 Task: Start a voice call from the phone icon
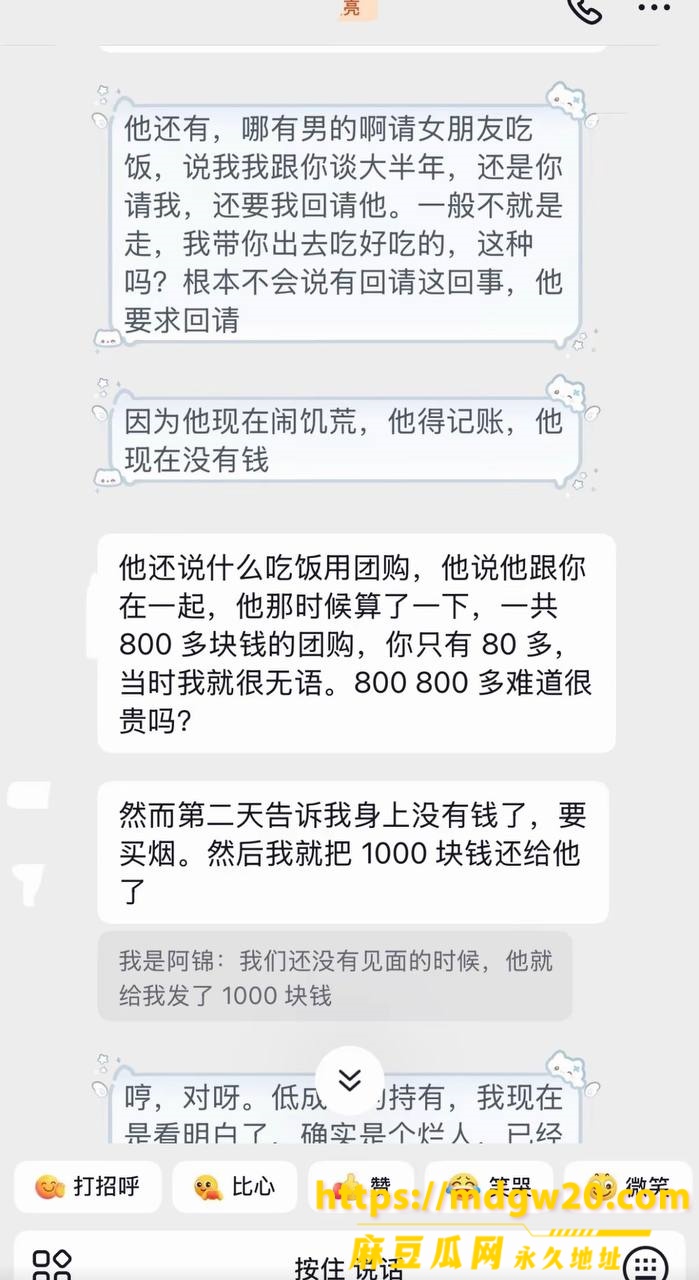point(584,9)
